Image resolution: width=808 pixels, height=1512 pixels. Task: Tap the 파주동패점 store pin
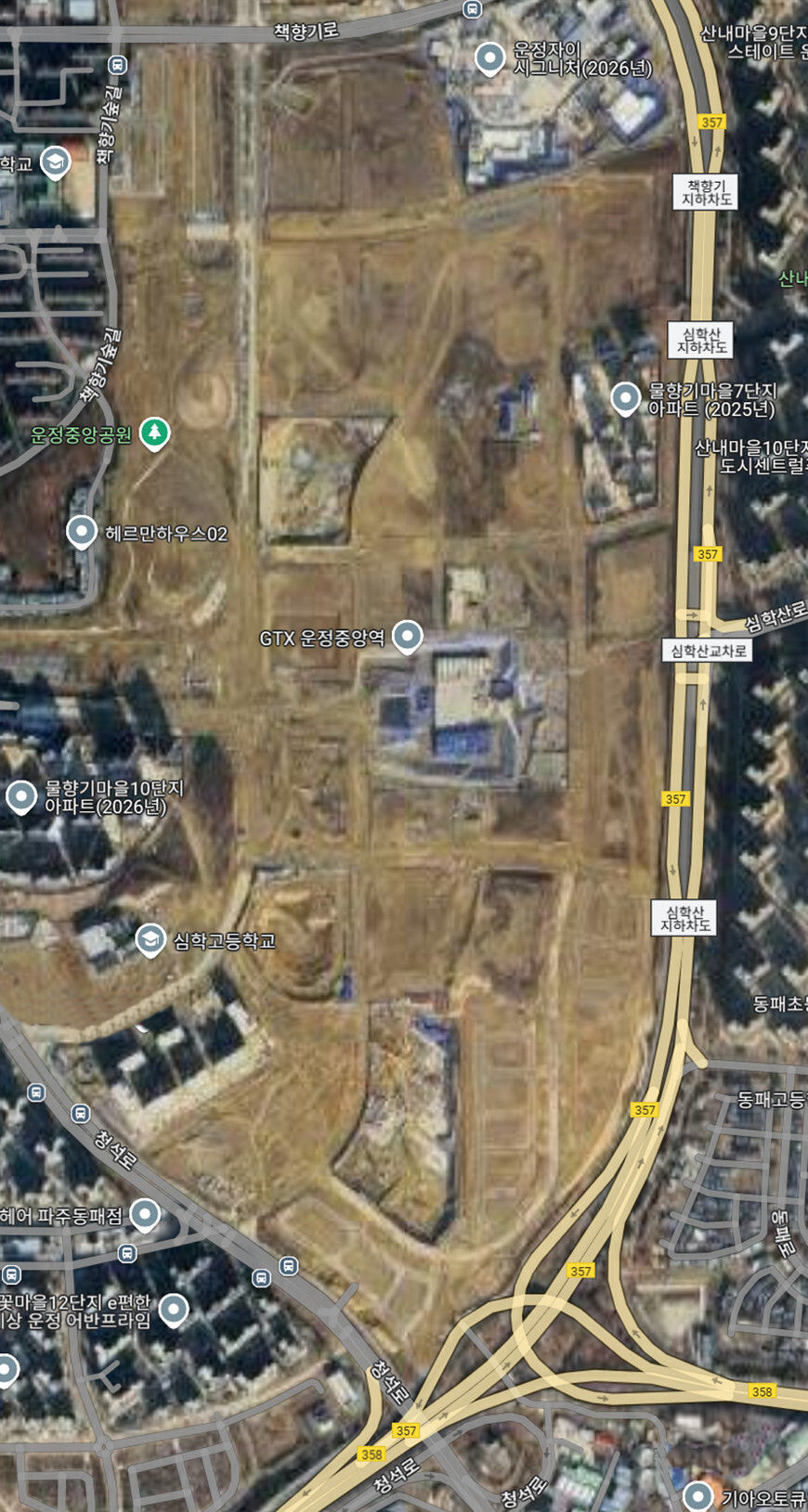(x=144, y=1213)
